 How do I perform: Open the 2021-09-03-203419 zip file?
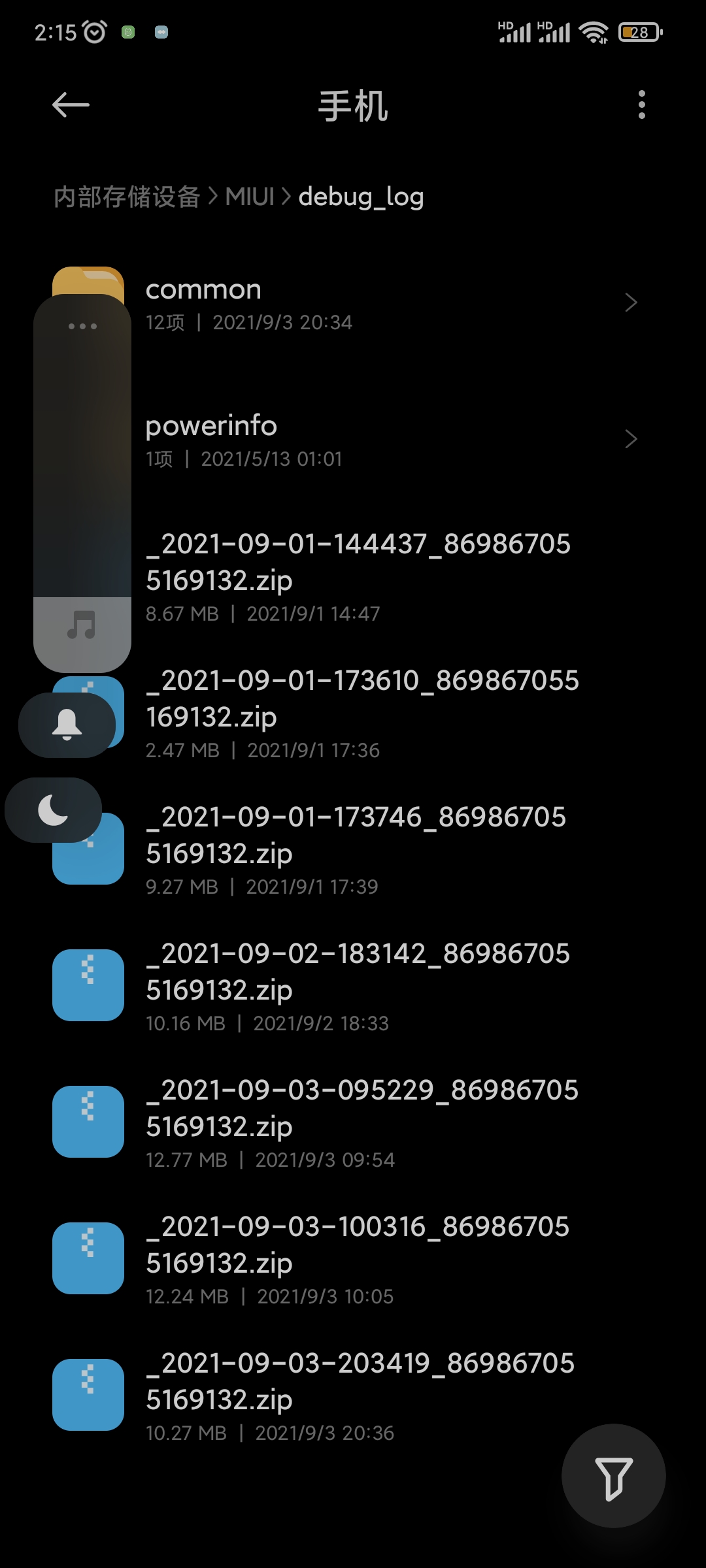353,1395
